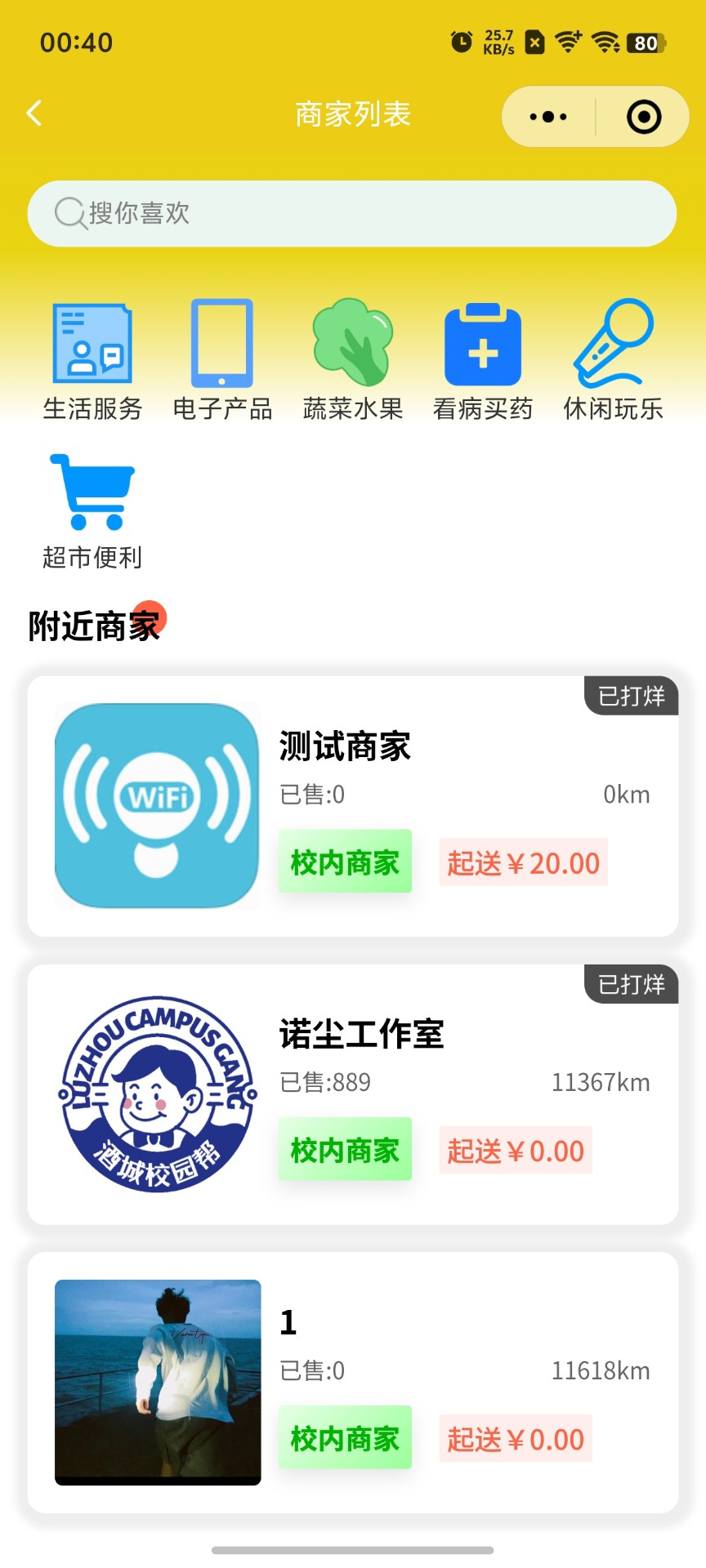Image resolution: width=706 pixels, height=1568 pixels.
Task: Open the 超市便利 category
Action: tap(92, 510)
